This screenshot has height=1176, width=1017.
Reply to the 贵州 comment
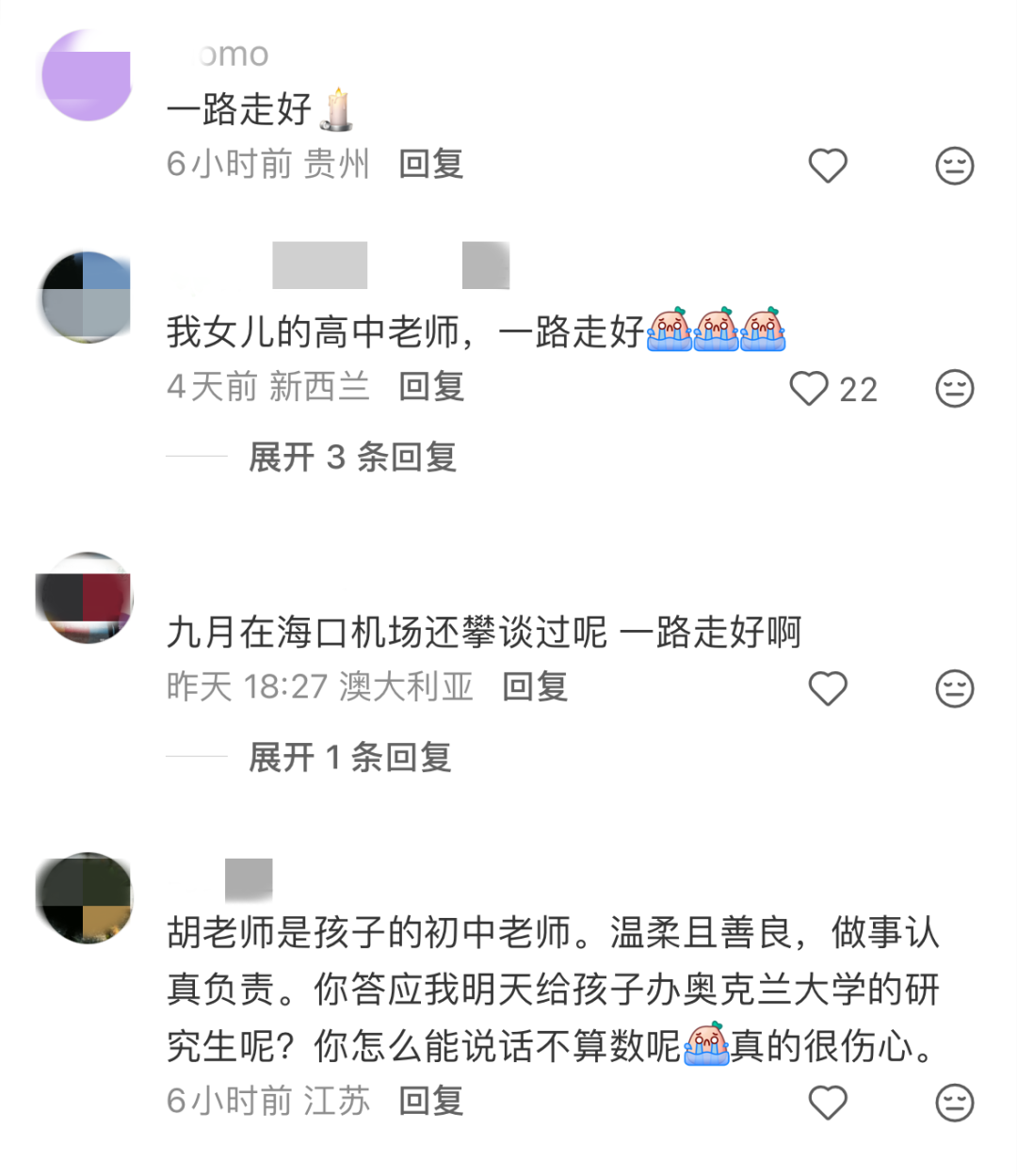(431, 164)
